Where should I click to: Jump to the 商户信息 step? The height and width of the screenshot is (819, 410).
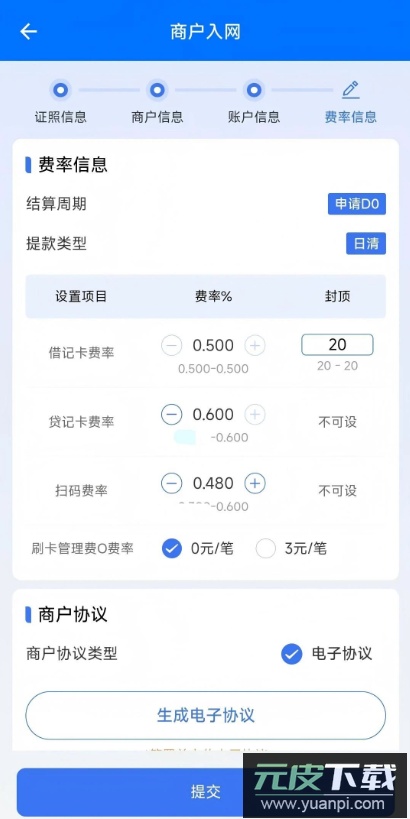(x=157, y=102)
